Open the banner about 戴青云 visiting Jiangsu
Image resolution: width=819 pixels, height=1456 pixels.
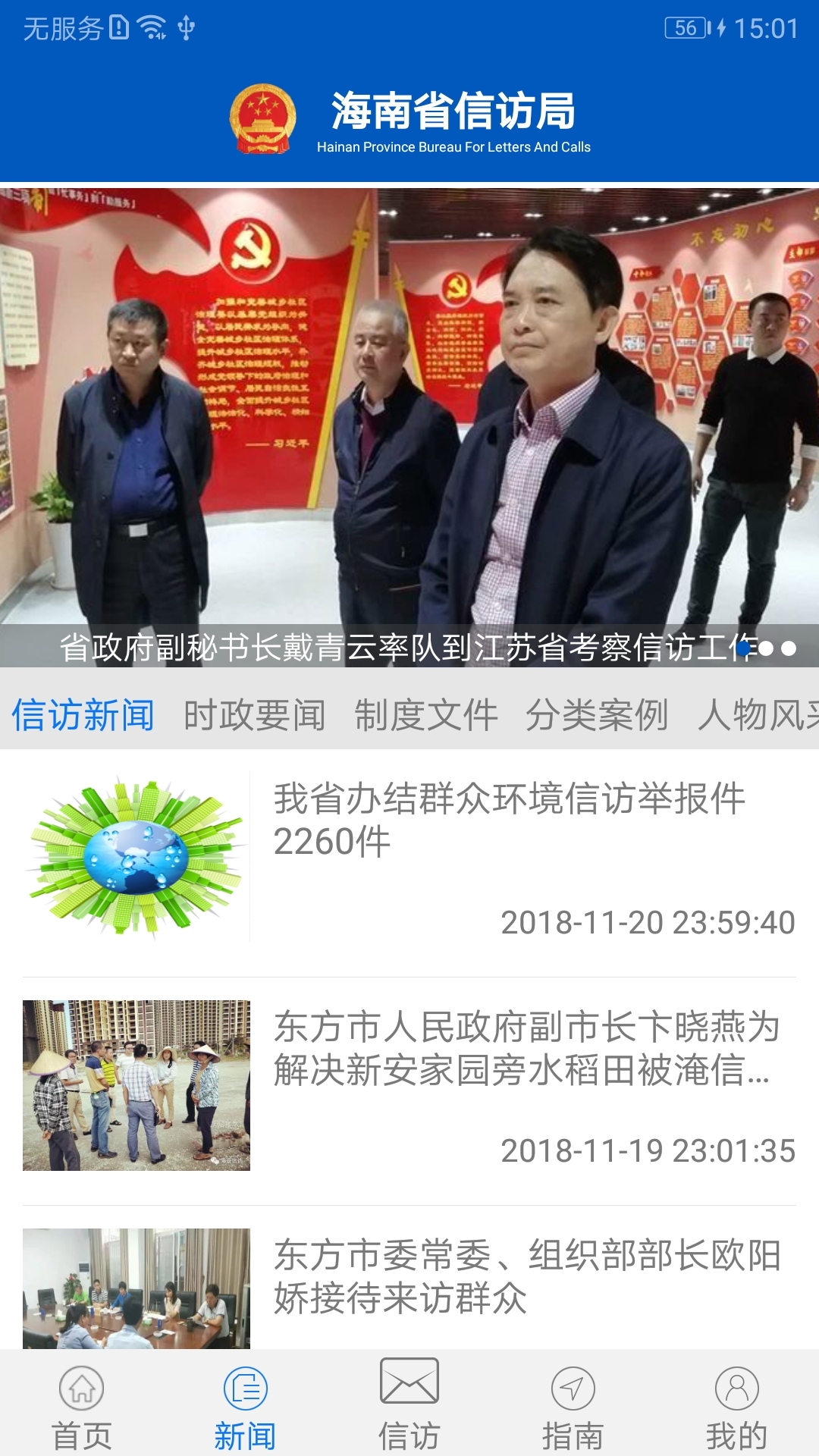coord(409,425)
